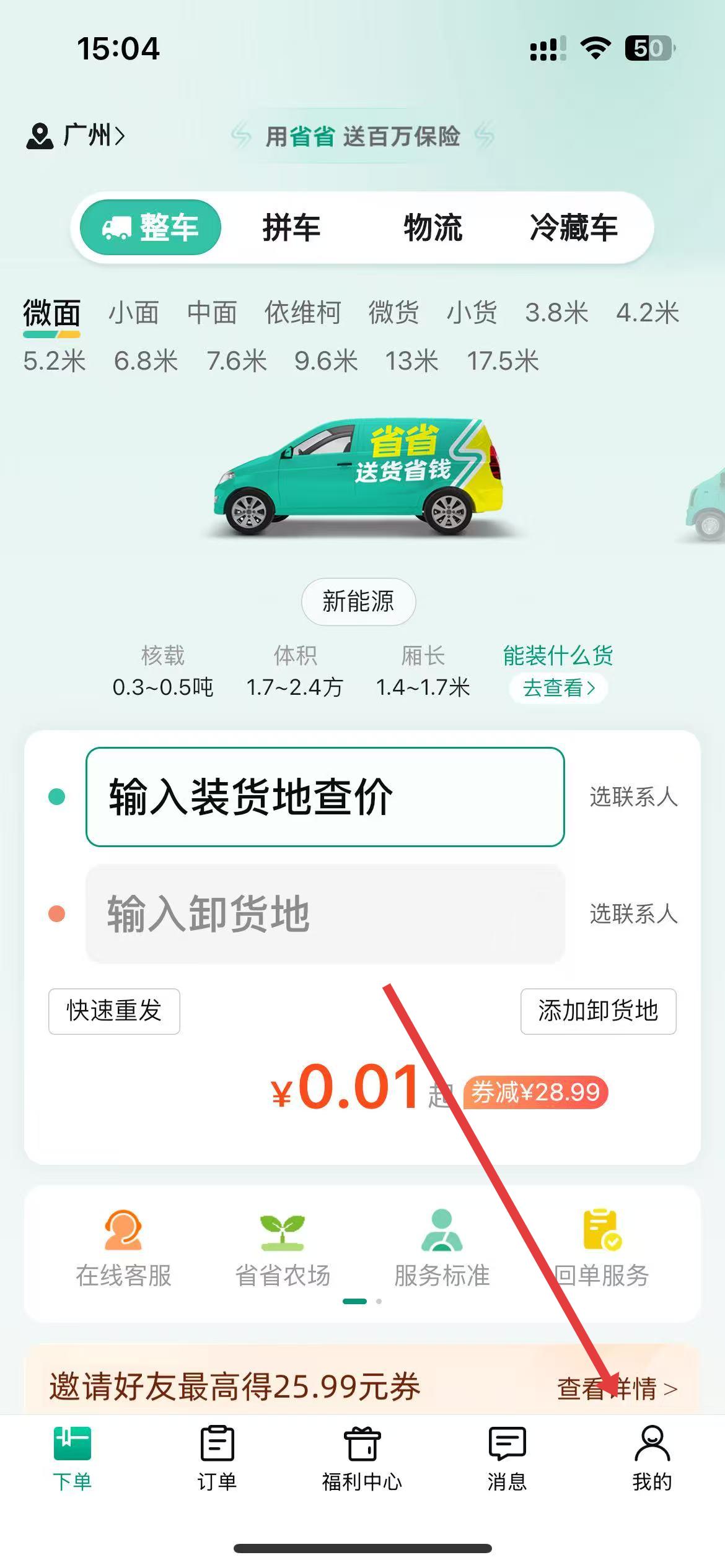
Task: Switch to the 我的 profile tab
Action: [x=652, y=1459]
